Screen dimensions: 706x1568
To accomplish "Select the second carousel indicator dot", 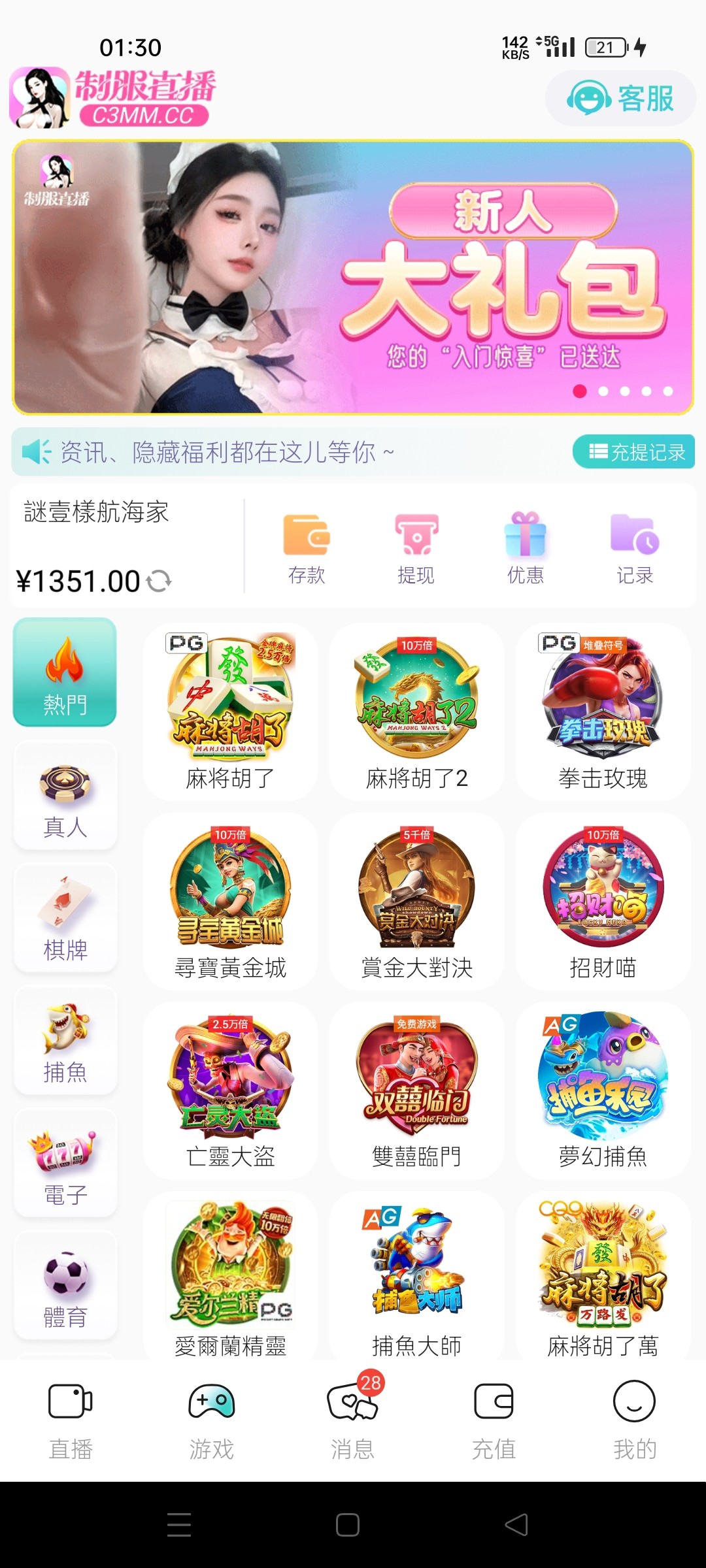I will tap(604, 391).
